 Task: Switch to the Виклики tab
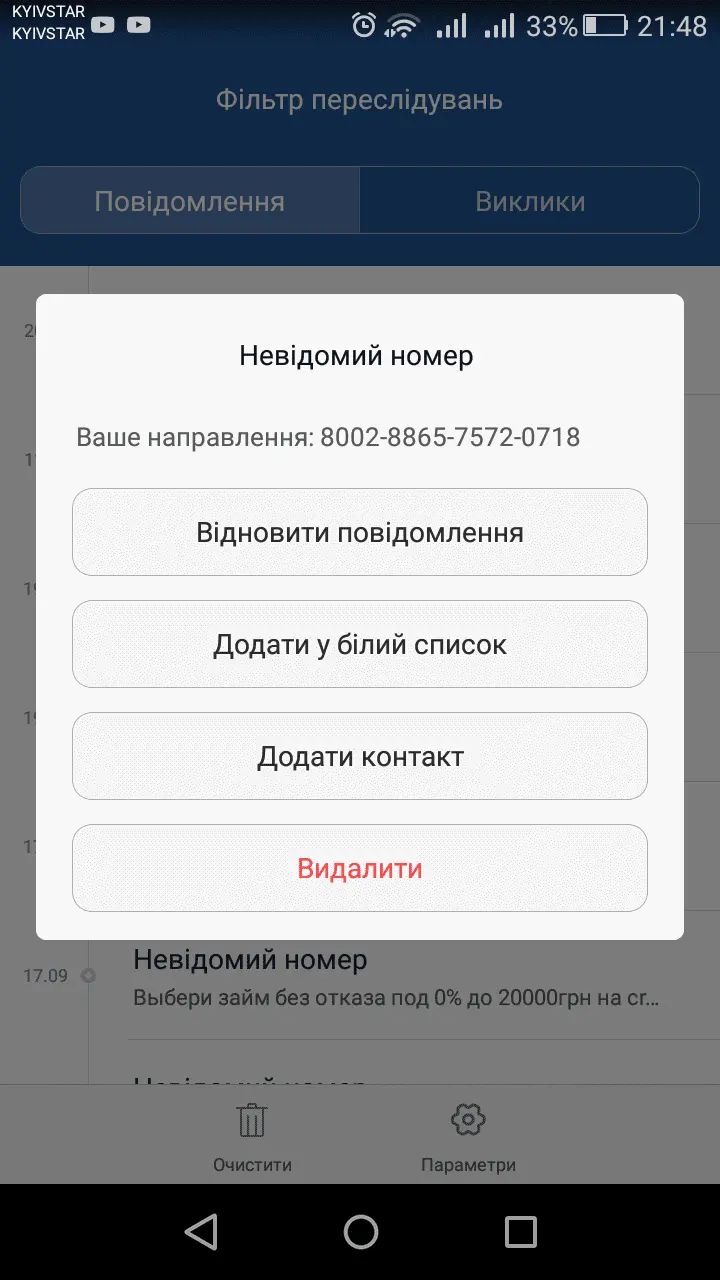tap(529, 200)
